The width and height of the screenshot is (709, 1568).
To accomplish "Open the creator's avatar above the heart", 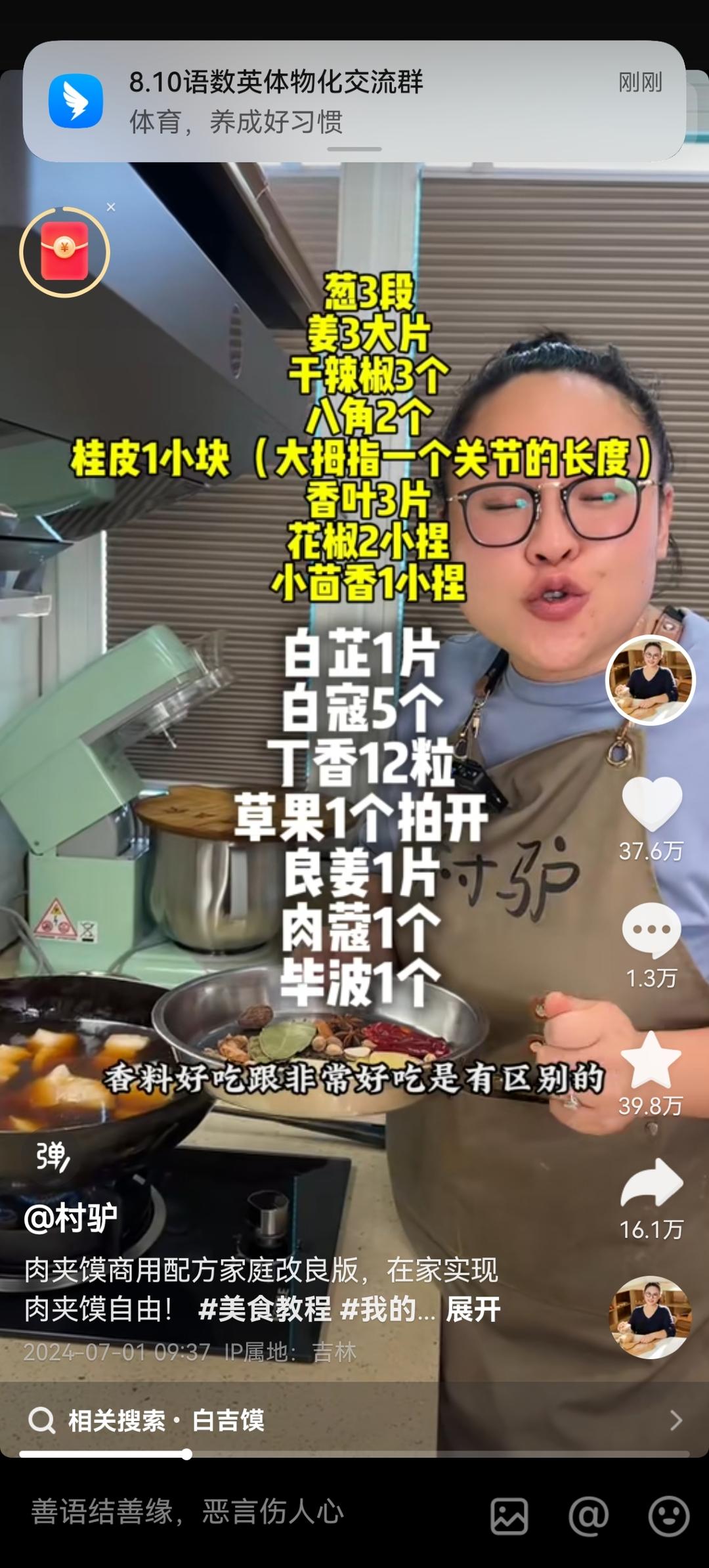I will pos(650,680).
